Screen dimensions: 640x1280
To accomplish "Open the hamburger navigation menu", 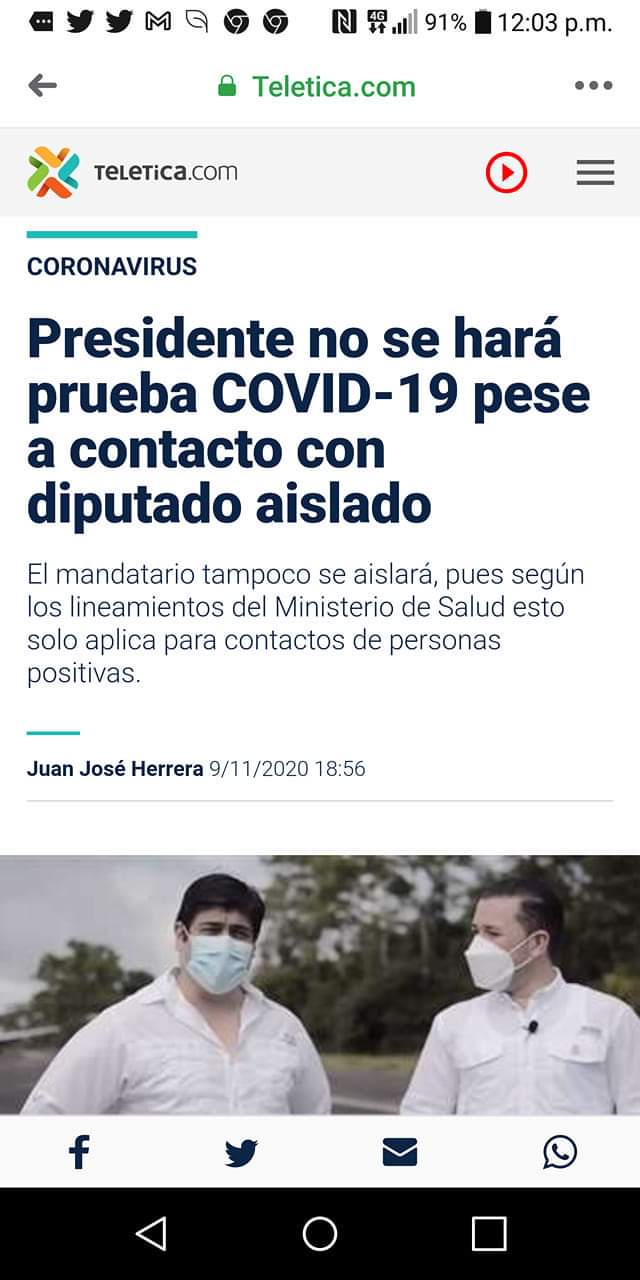I will (595, 173).
